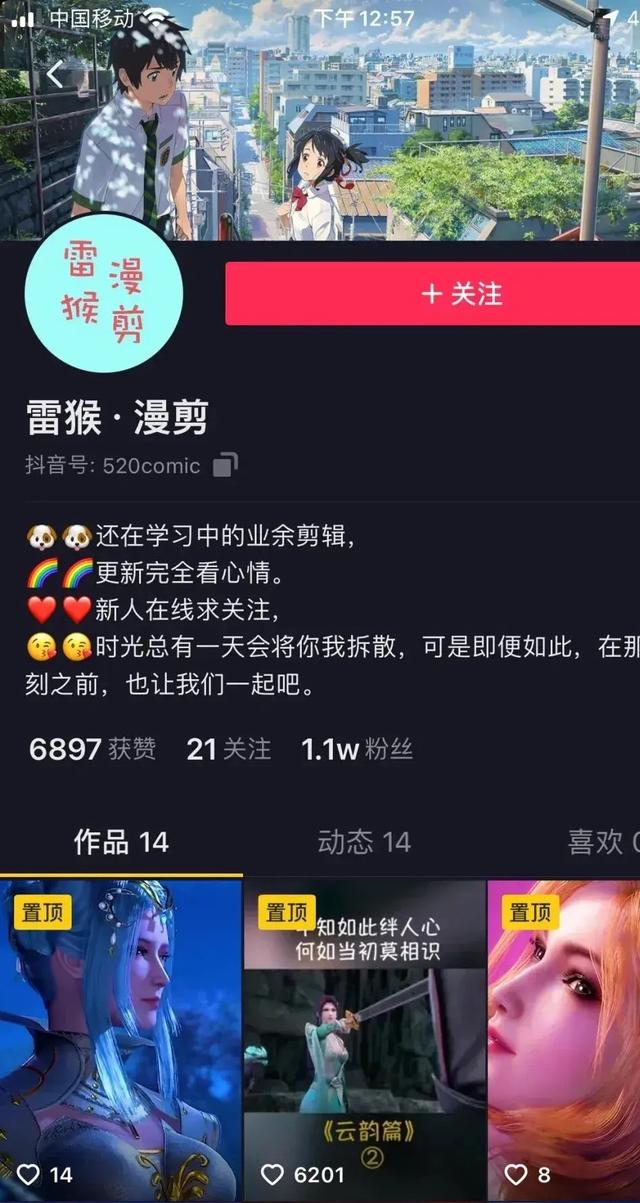The image size is (640, 1203).
Task: Tap the red 关注 follow button
Action: click(432, 294)
